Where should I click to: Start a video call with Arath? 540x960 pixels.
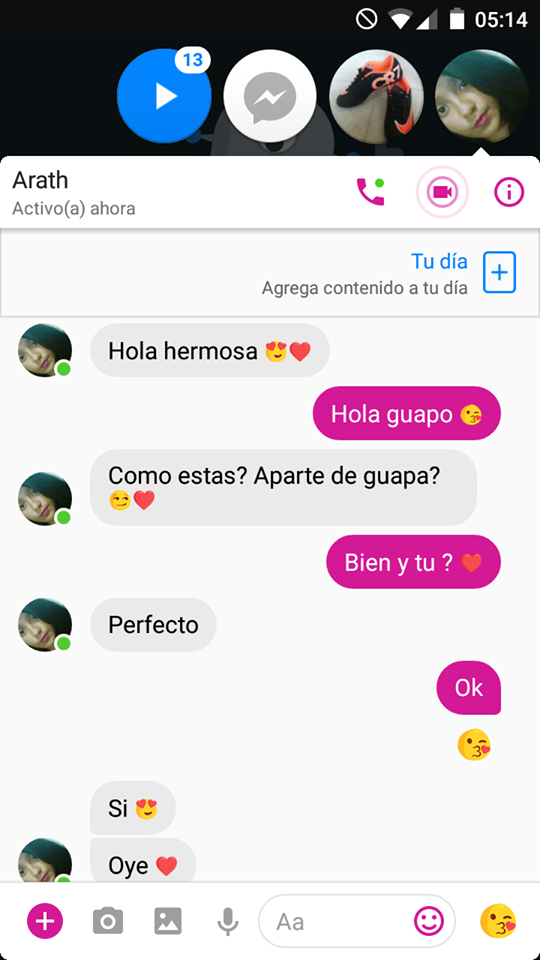coord(442,192)
